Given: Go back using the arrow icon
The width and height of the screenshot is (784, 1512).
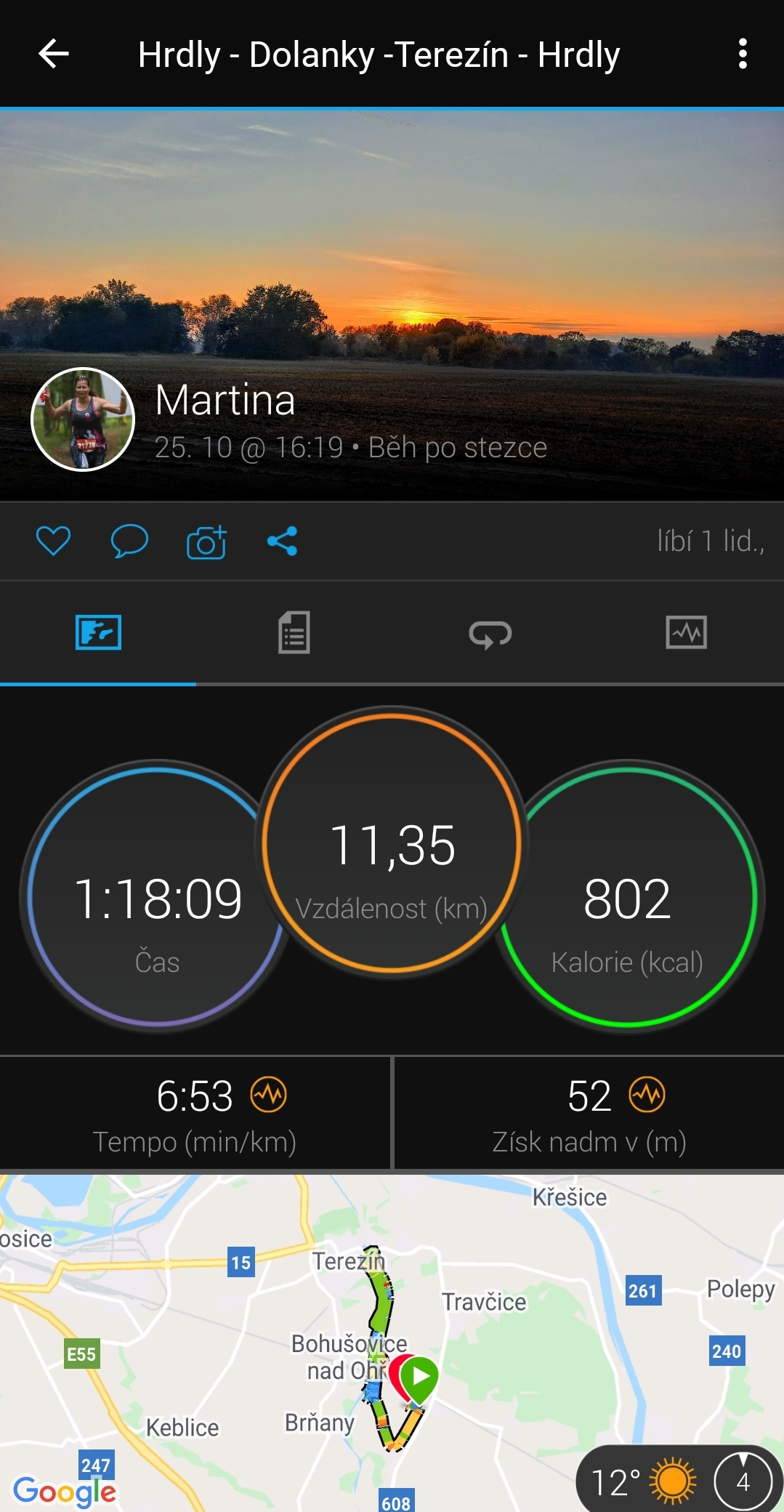Looking at the screenshot, I should 53,54.
